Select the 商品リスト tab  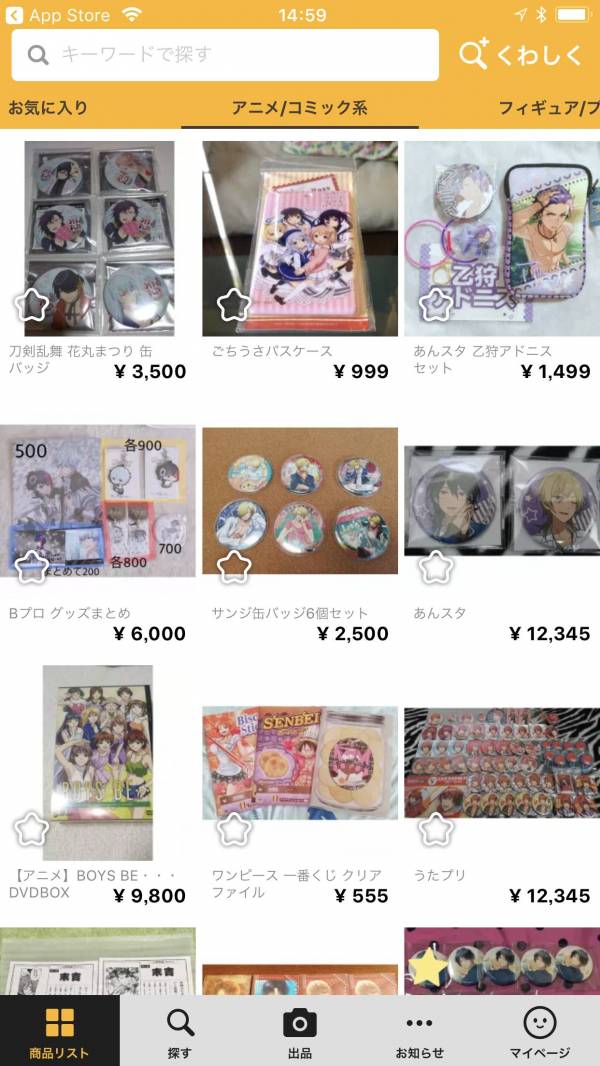59,1032
